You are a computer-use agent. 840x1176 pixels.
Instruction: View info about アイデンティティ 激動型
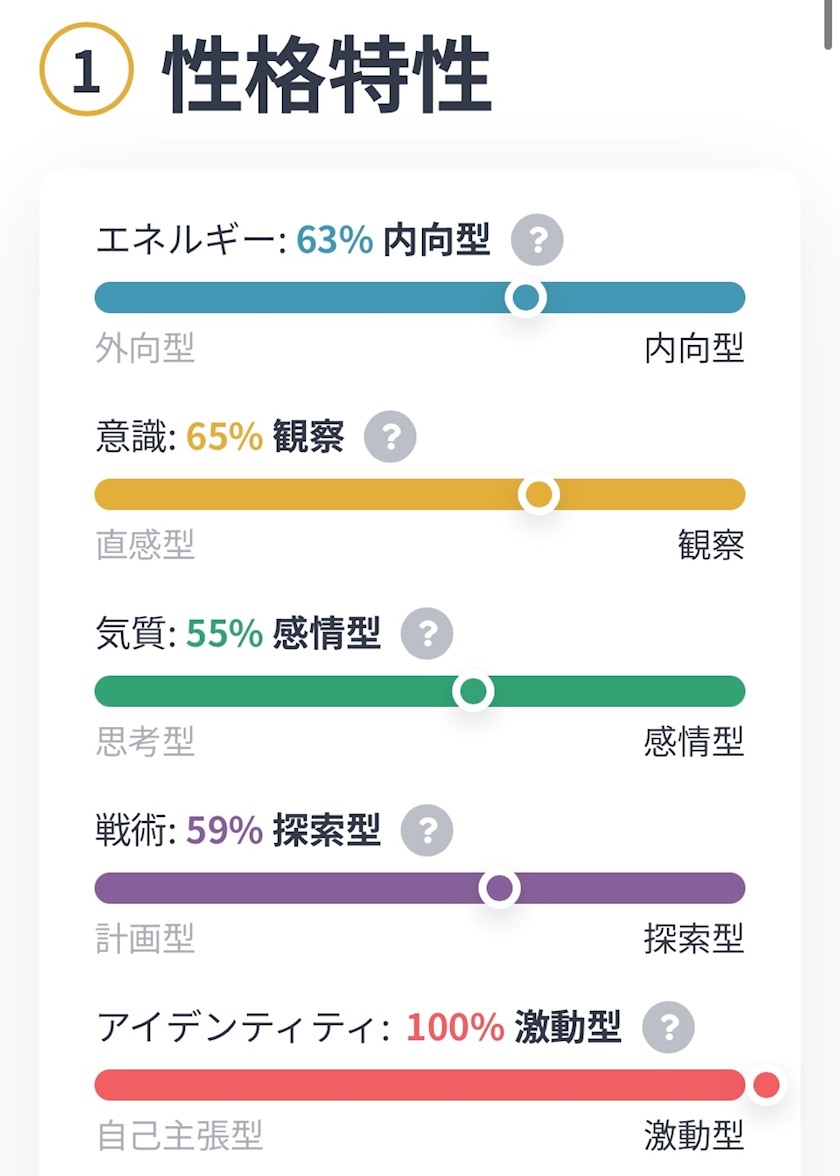668,1028
